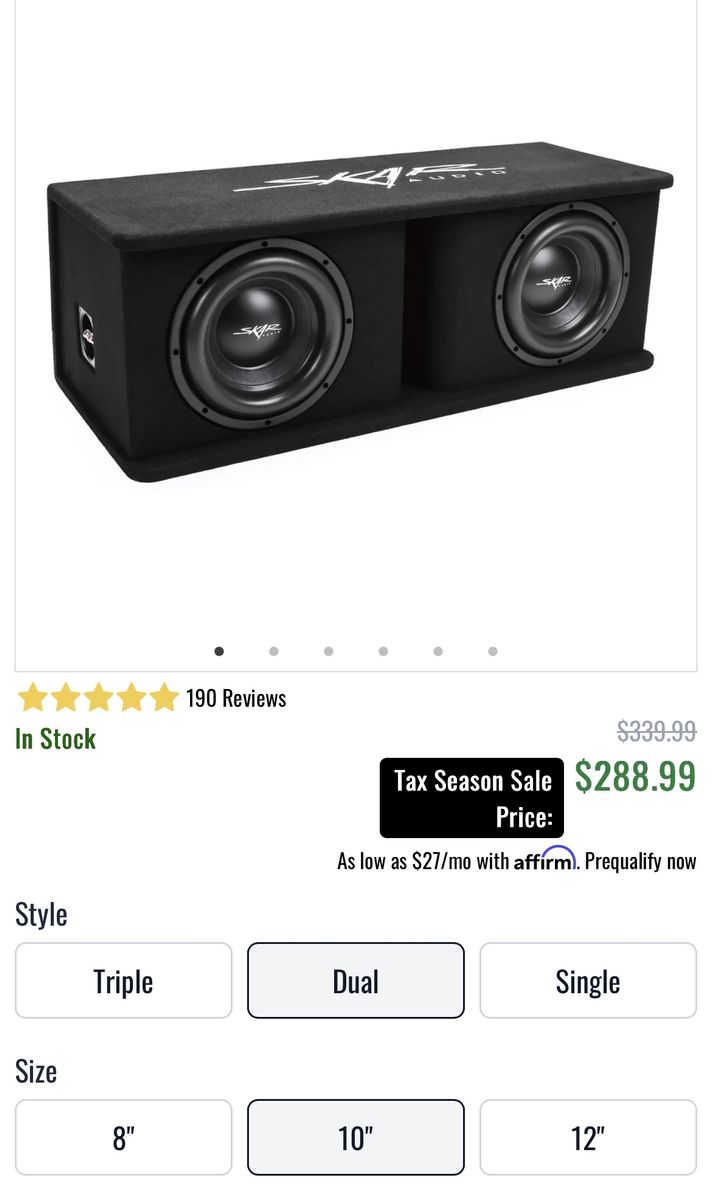712x1200 pixels.
Task: Tap Prequalify now for Affirm financing
Action: [640, 861]
